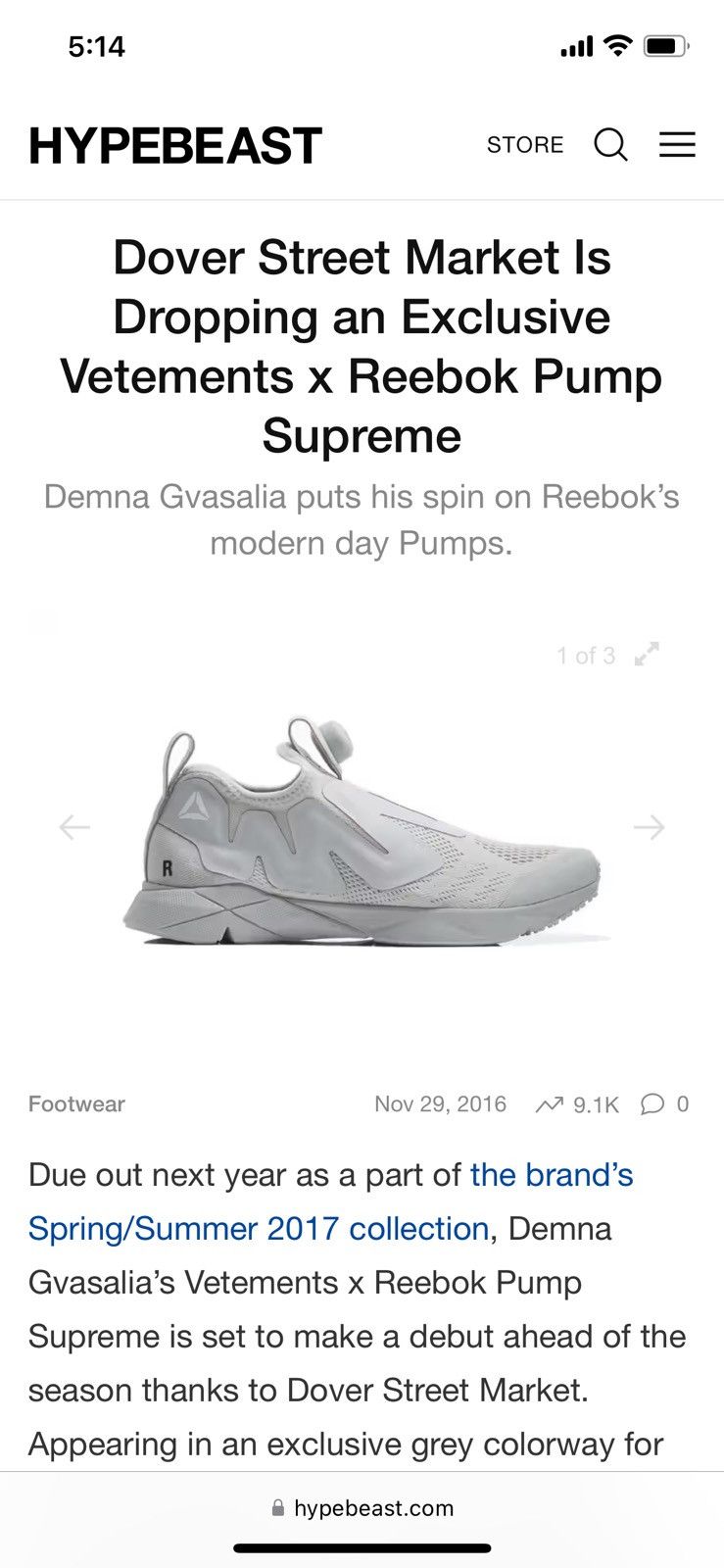Tap the hypebeast.com address bar
Image resolution: width=724 pixels, height=1568 pixels.
(362, 1508)
